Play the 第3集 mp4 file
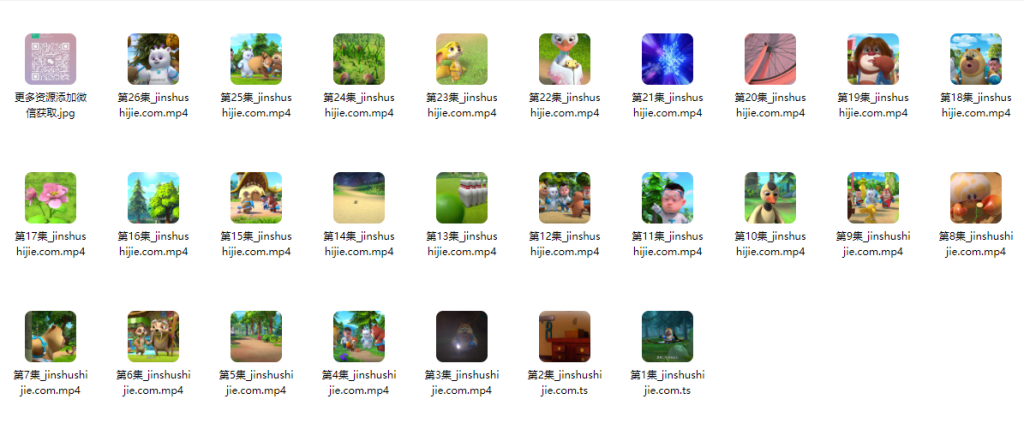This screenshot has width=1024, height=441. [x=462, y=336]
